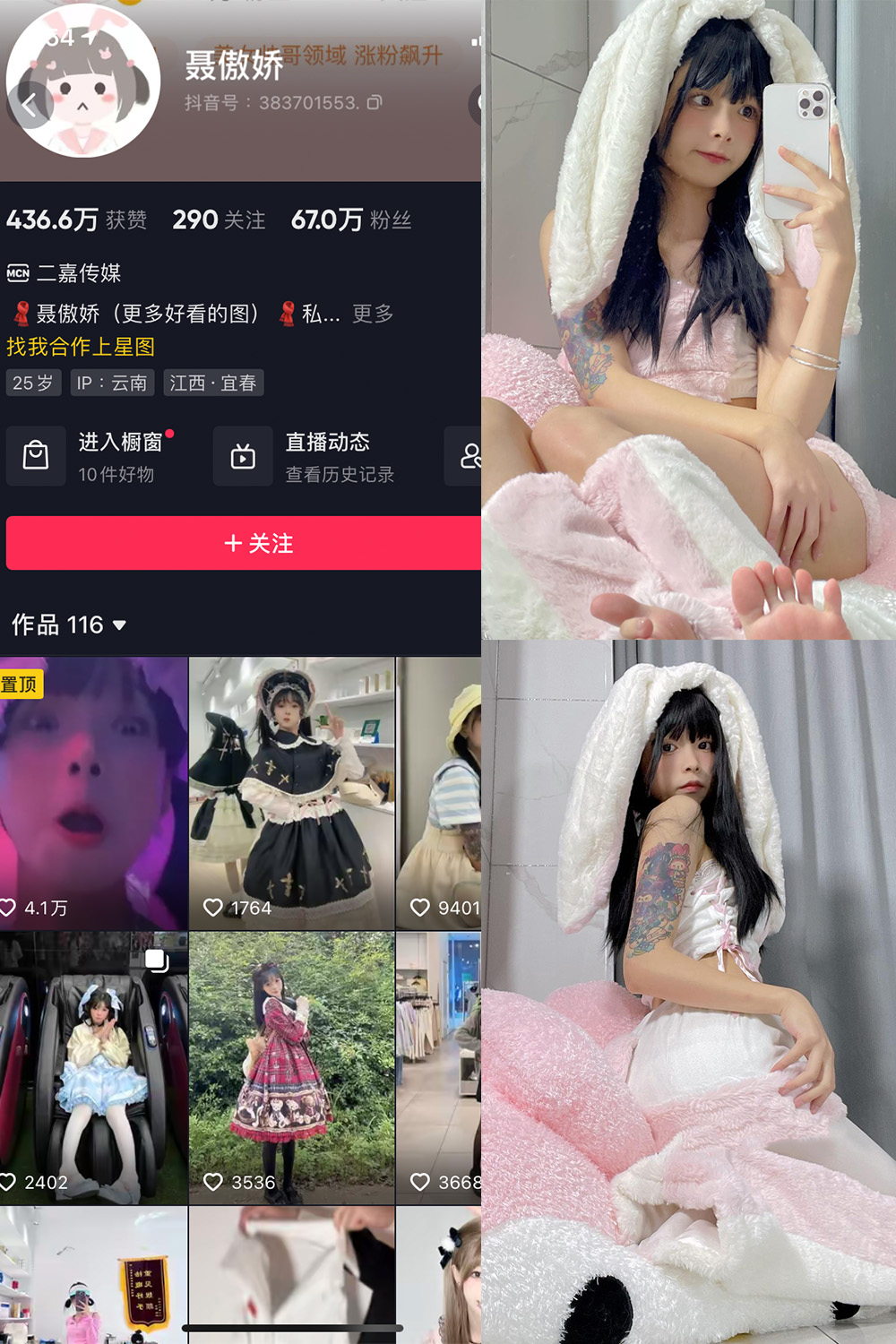Open 直播动态 via the TV icon

[x=243, y=456]
